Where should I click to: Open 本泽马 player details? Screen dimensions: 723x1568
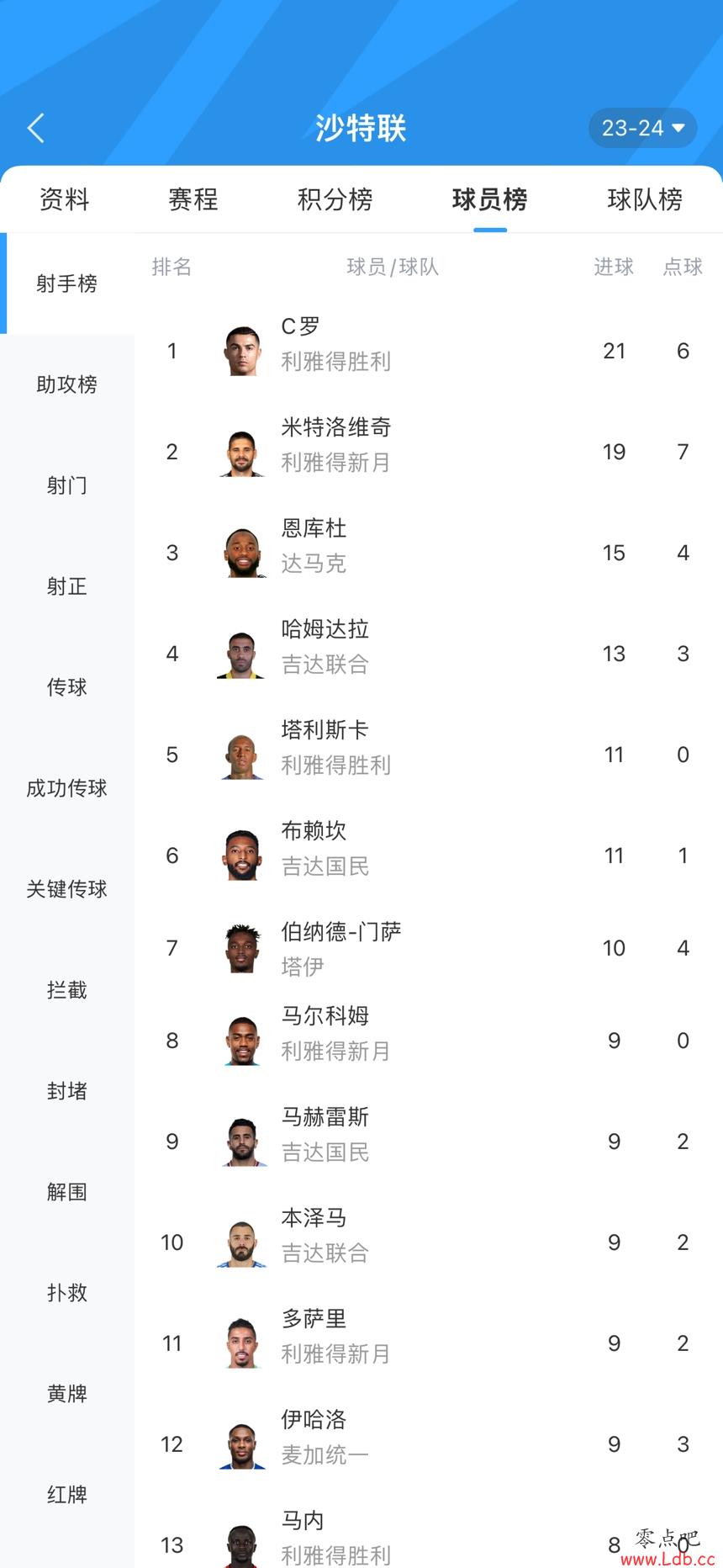(429, 1242)
